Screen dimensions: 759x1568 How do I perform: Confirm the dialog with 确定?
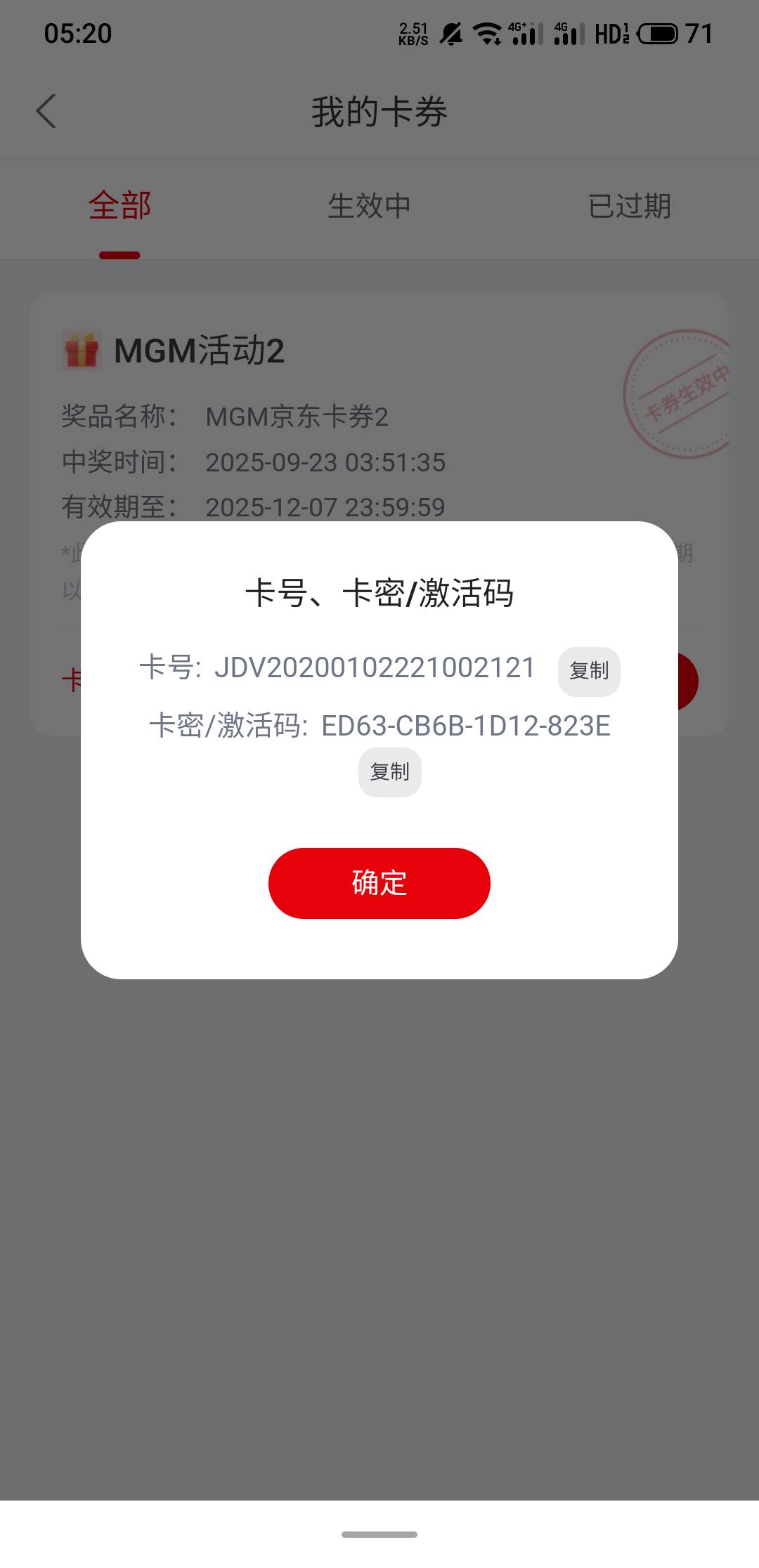[379, 883]
